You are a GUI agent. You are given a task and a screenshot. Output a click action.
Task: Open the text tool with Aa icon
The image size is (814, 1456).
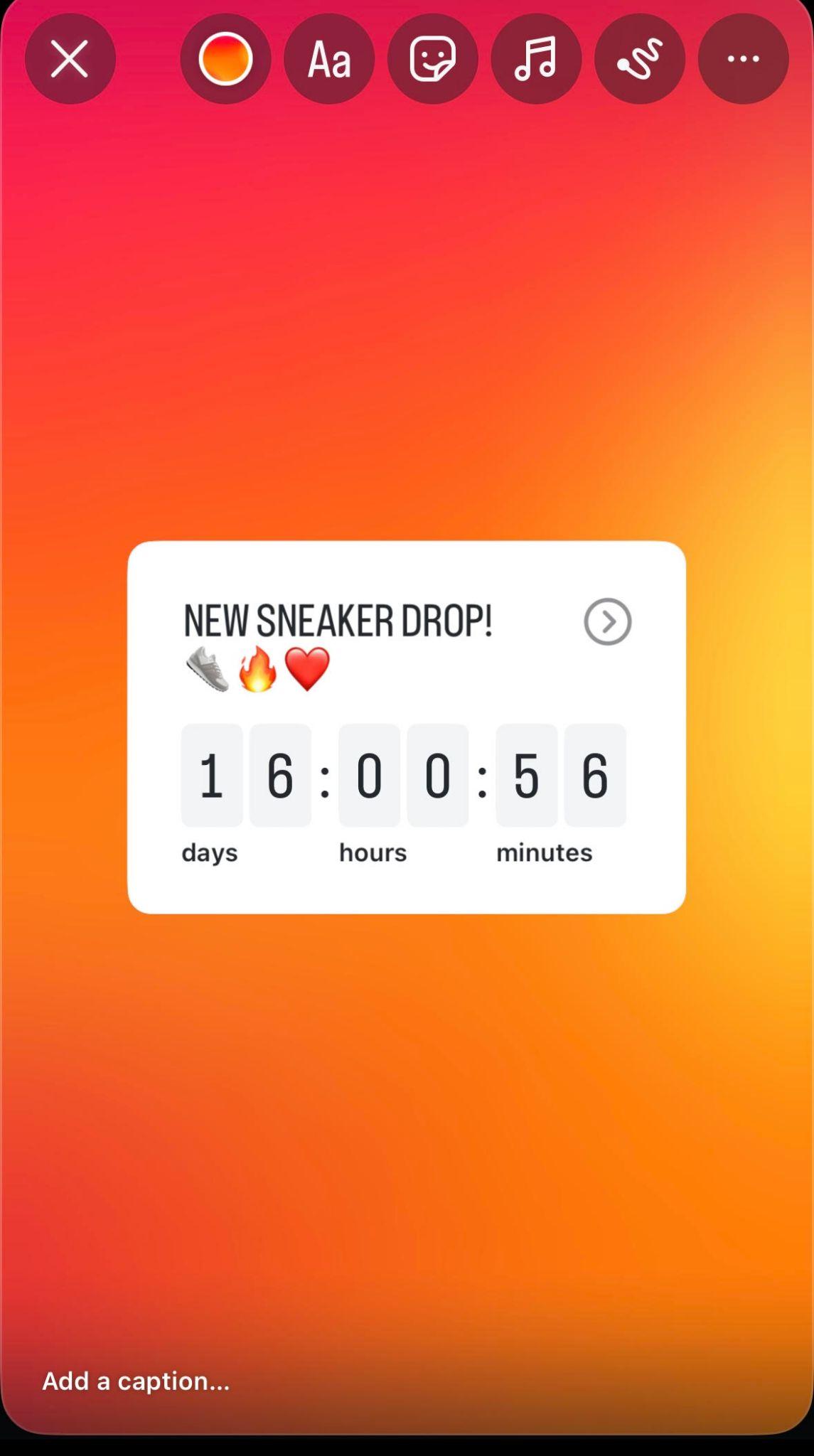[328, 59]
